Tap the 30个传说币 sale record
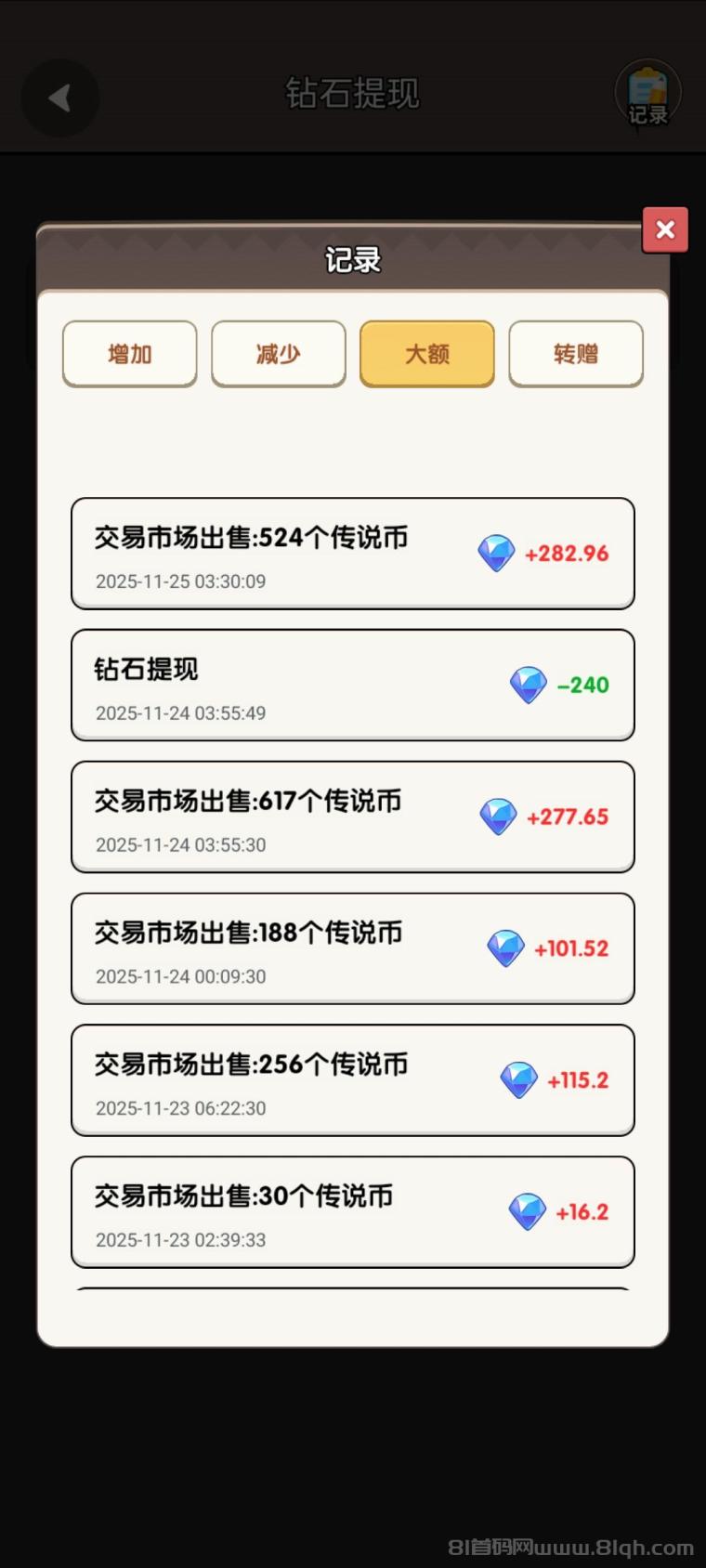The height and width of the screenshot is (1568, 706). 352,1211
